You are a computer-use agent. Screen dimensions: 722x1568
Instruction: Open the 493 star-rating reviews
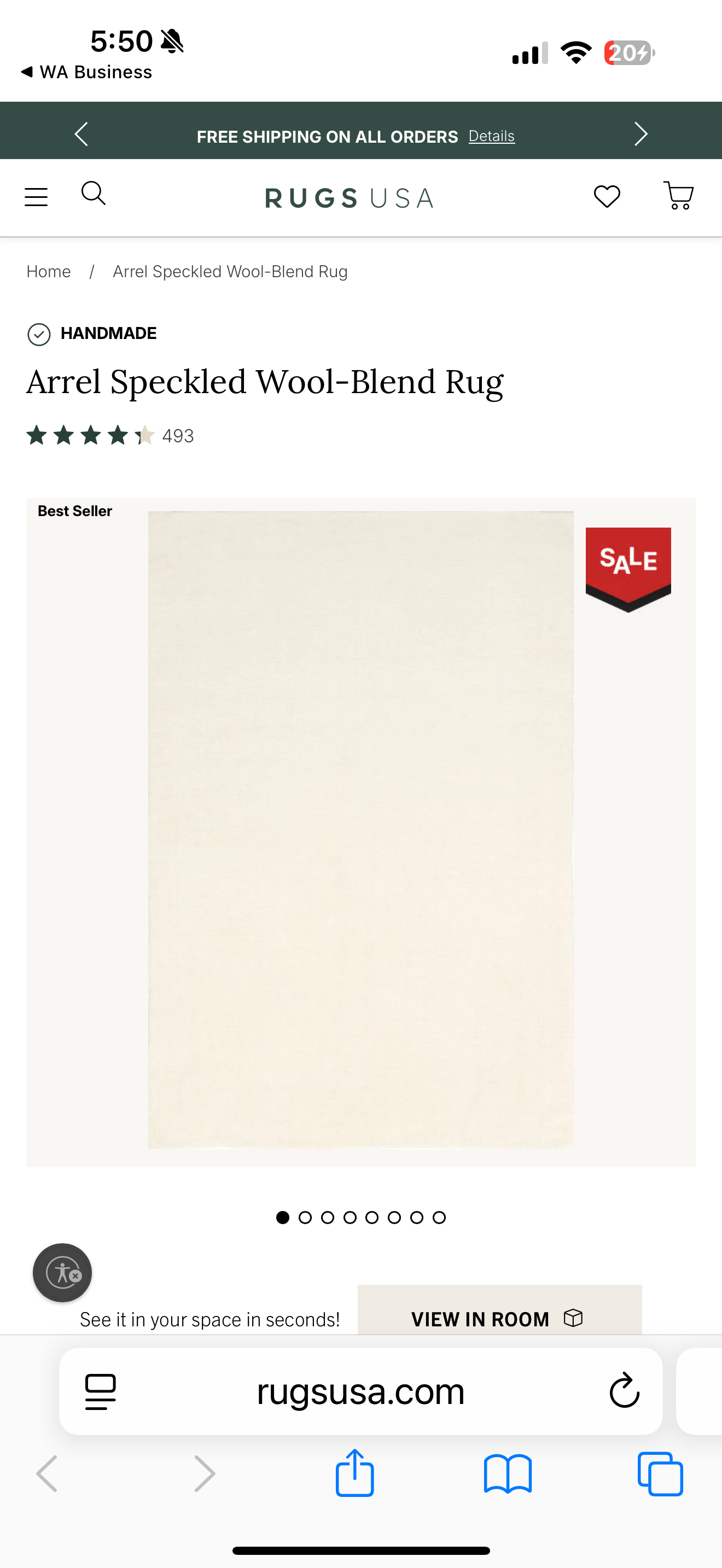point(110,436)
